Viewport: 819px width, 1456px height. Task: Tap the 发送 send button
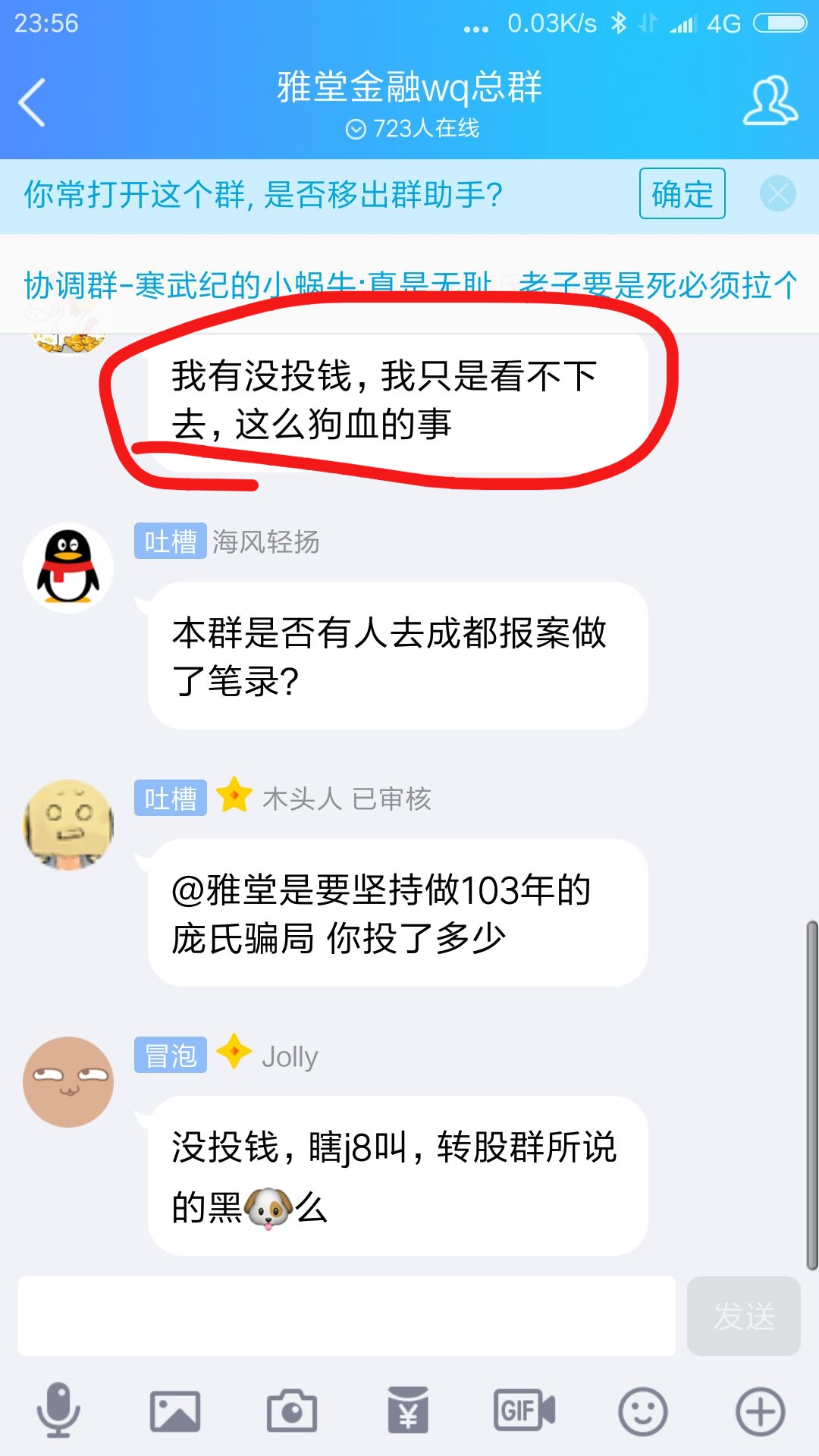(x=743, y=1316)
